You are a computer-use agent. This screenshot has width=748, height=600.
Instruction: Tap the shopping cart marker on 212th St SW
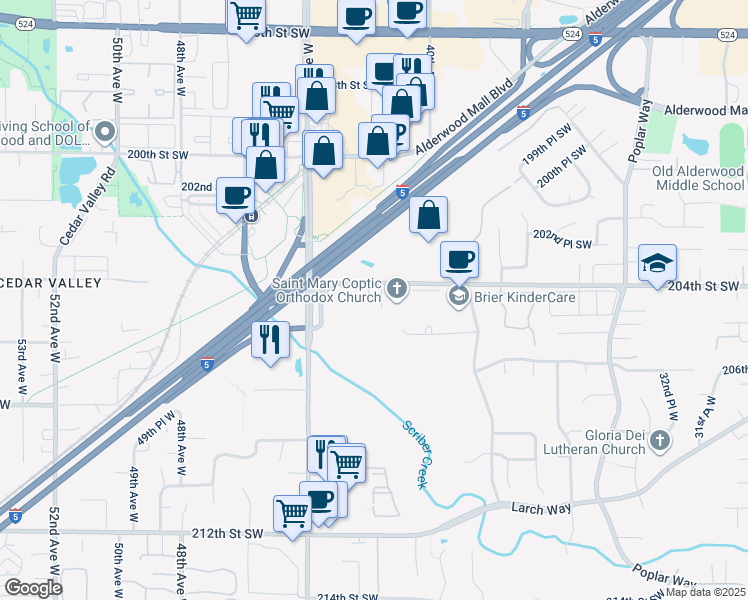(x=292, y=515)
